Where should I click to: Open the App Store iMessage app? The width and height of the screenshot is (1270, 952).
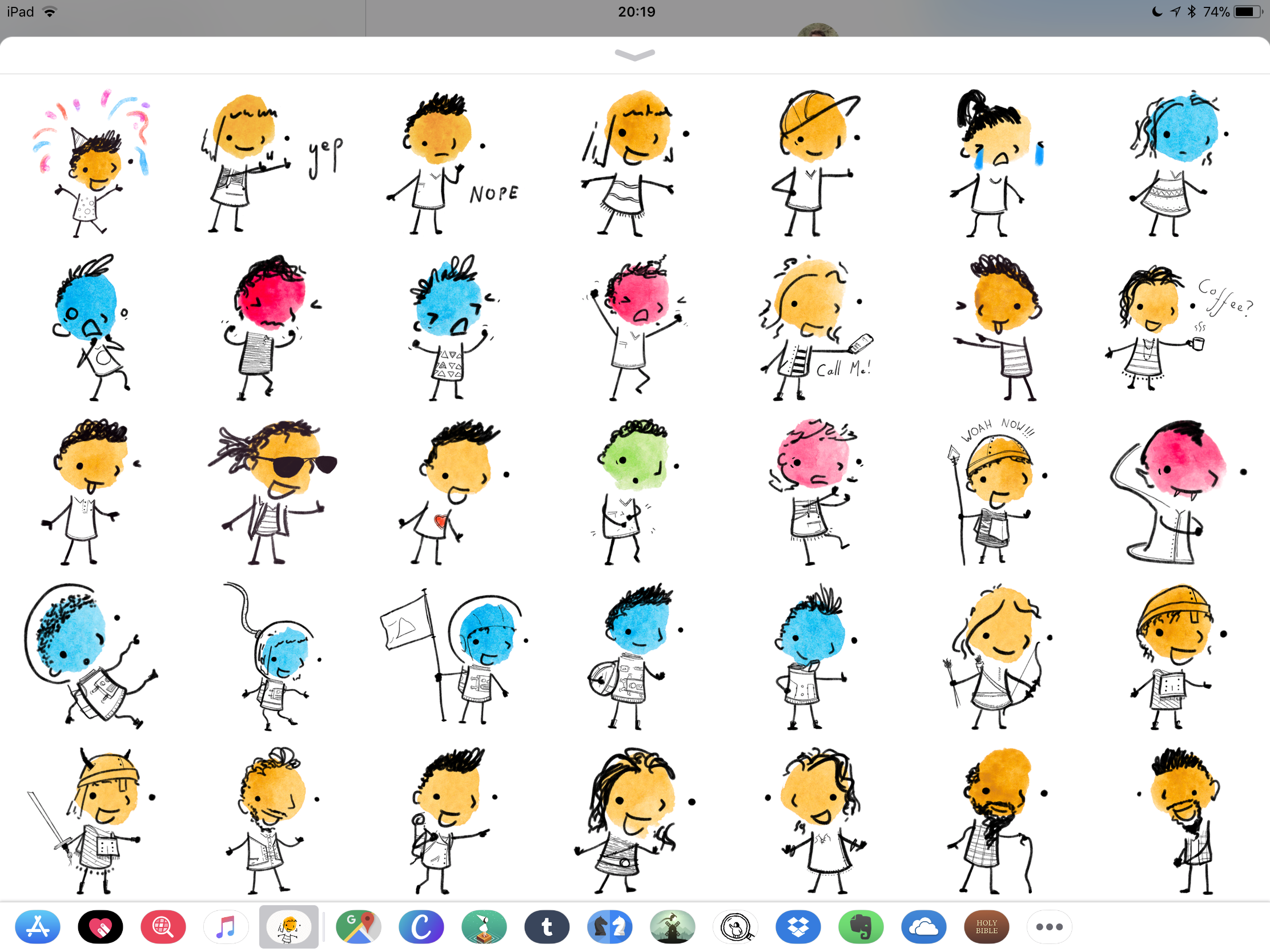[x=38, y=927]
